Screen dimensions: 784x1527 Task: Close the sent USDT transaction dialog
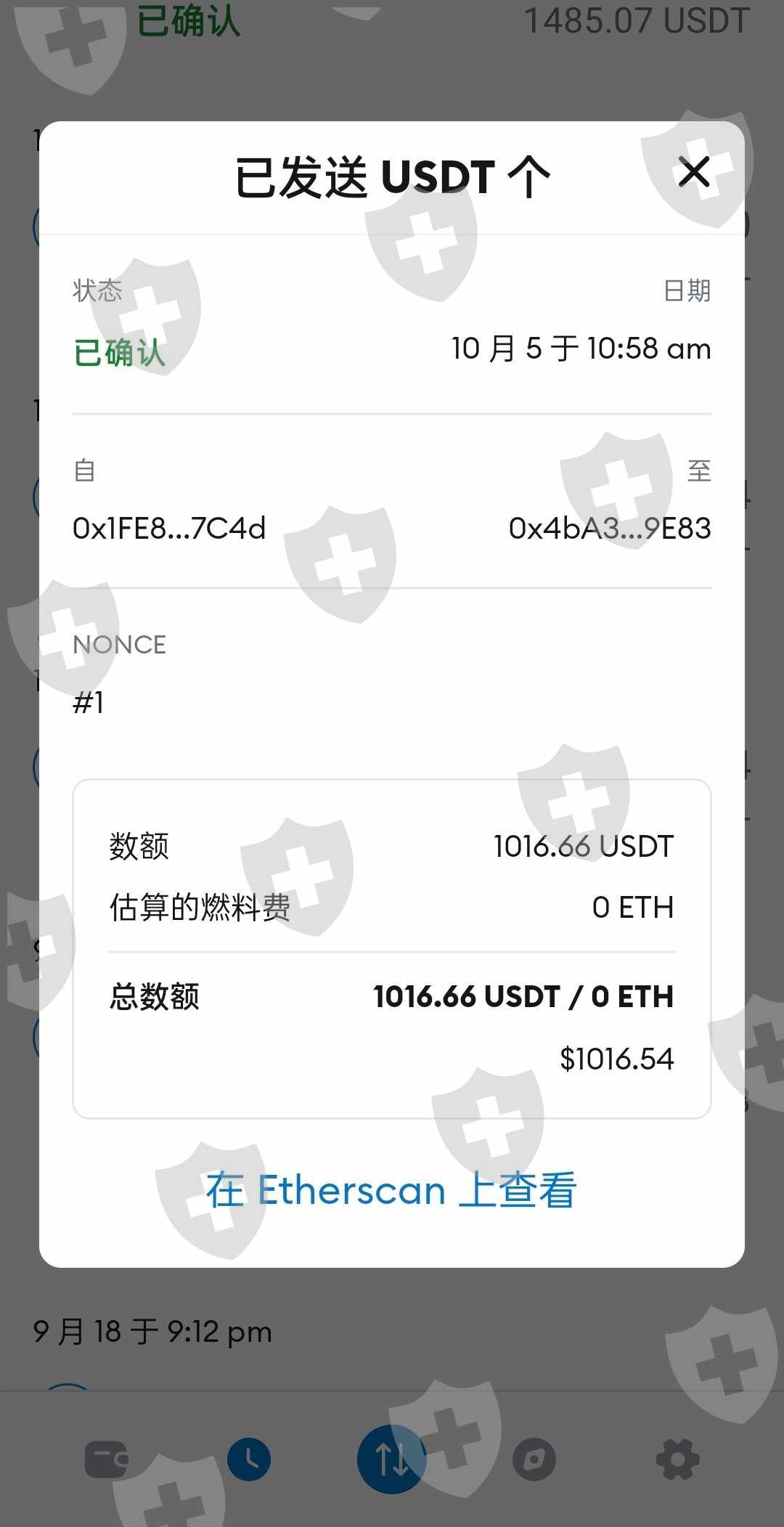coord(694,173)
